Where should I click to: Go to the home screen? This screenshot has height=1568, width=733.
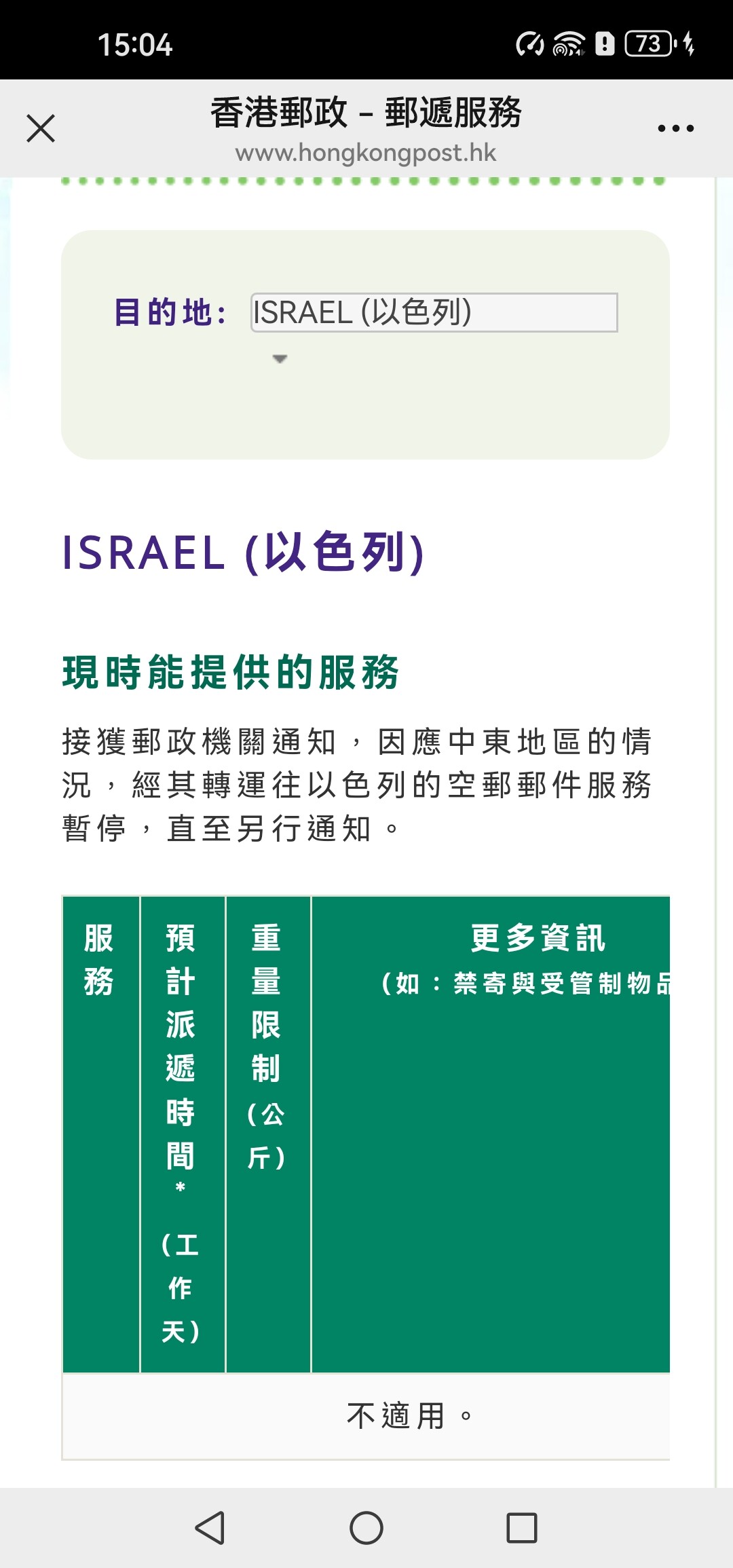(x=366, y=1528)
